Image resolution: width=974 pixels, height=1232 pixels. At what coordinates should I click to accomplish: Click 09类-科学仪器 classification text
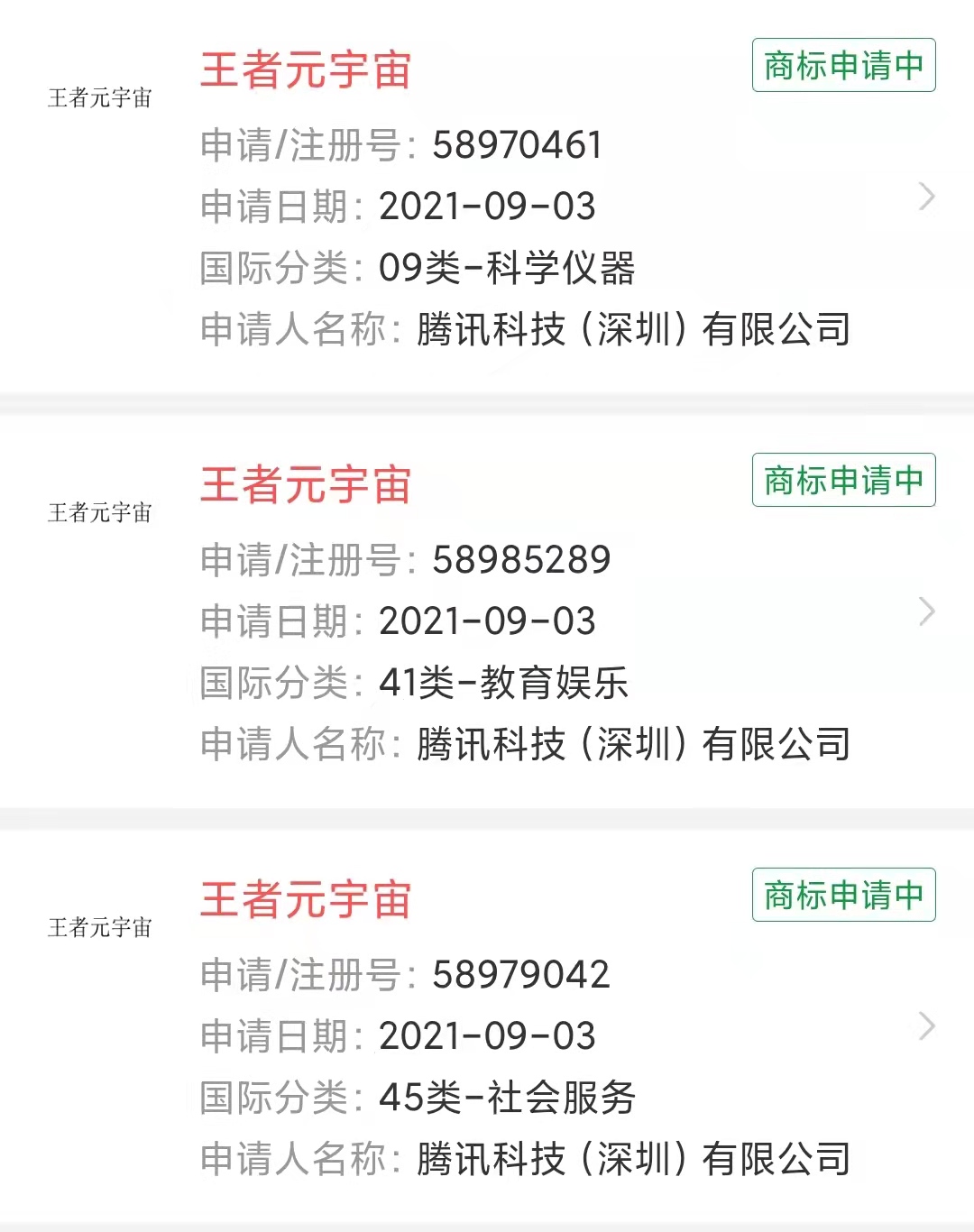point(508,268)
